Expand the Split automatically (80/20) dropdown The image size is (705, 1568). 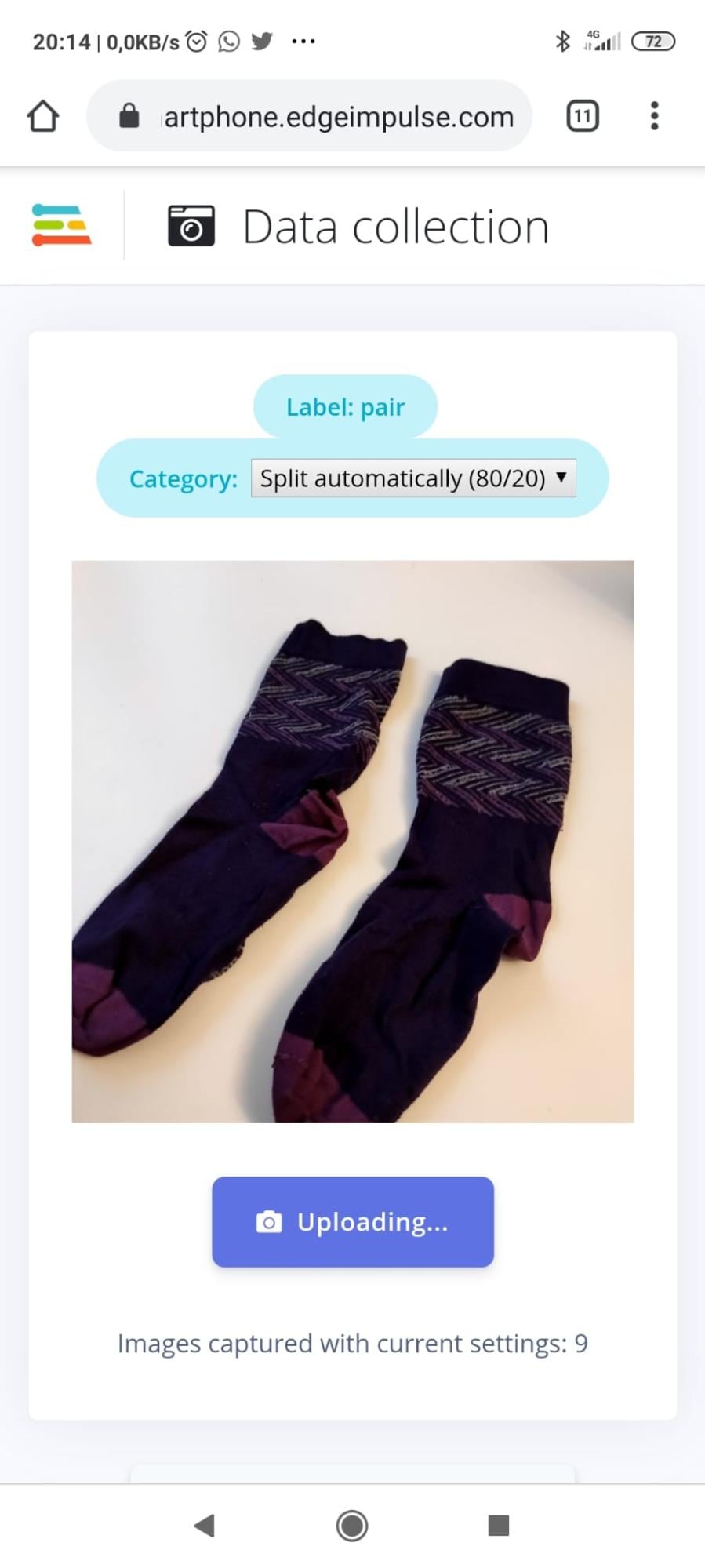coord(413,478)
